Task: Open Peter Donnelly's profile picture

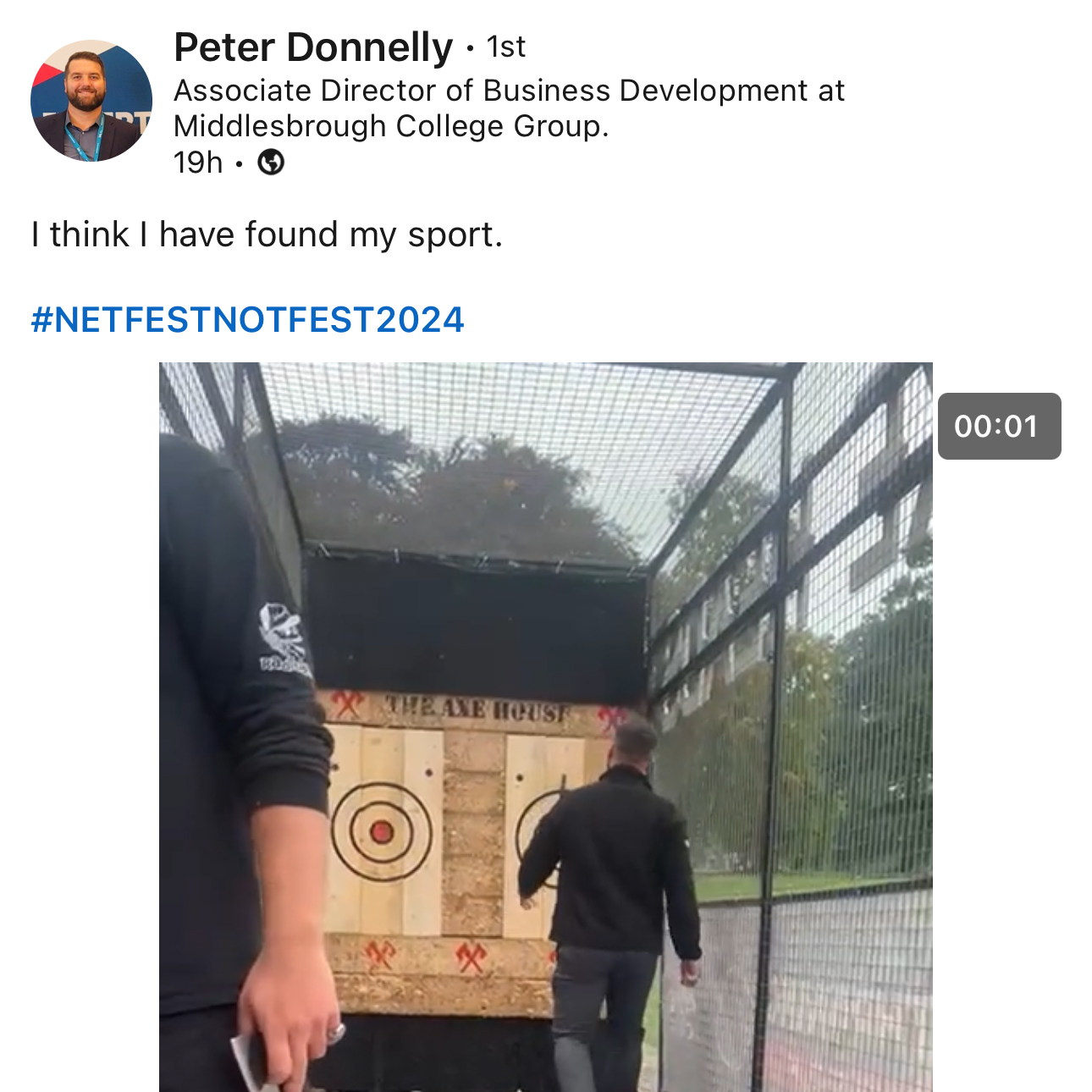Action: [x=91, y=101]
